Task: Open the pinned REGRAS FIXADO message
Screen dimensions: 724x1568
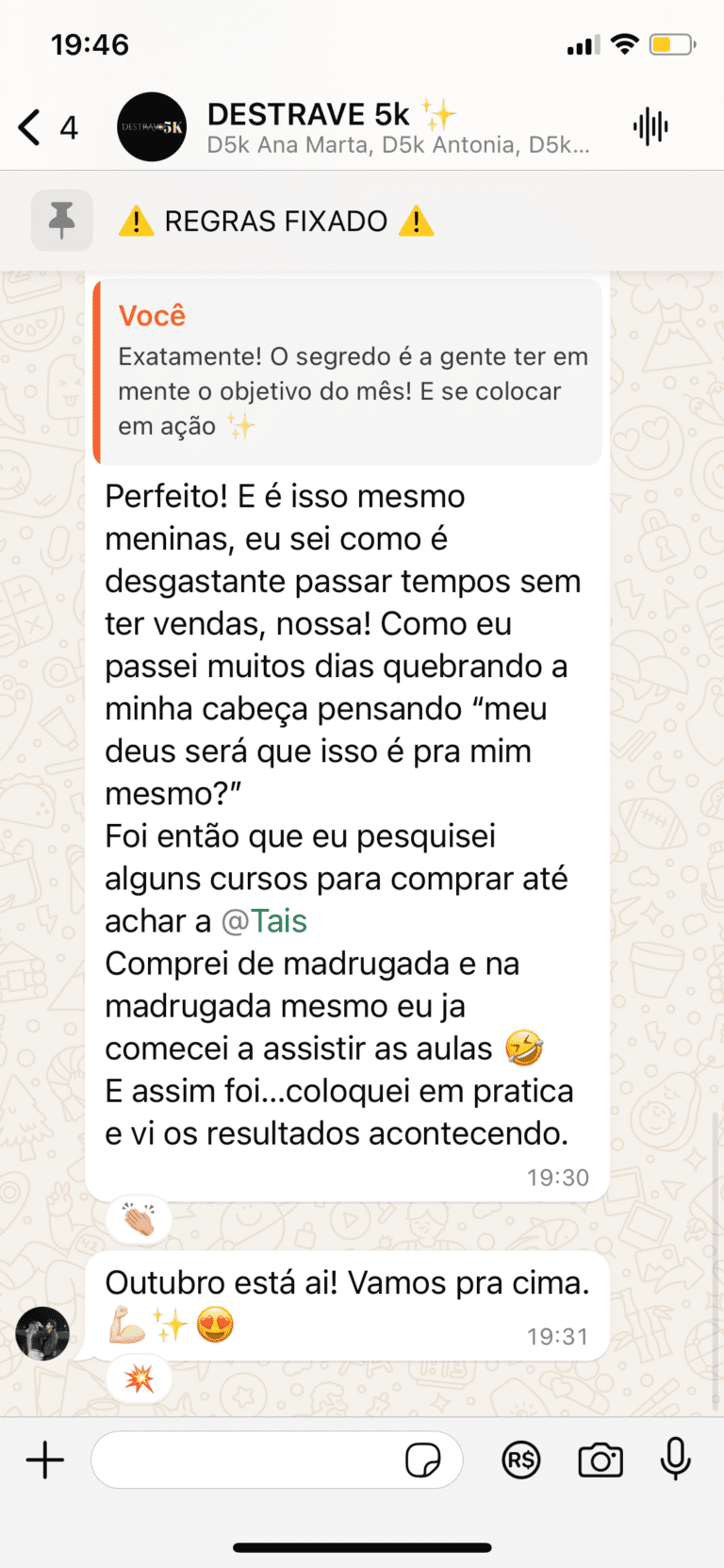Action: [x=362, y=221]
